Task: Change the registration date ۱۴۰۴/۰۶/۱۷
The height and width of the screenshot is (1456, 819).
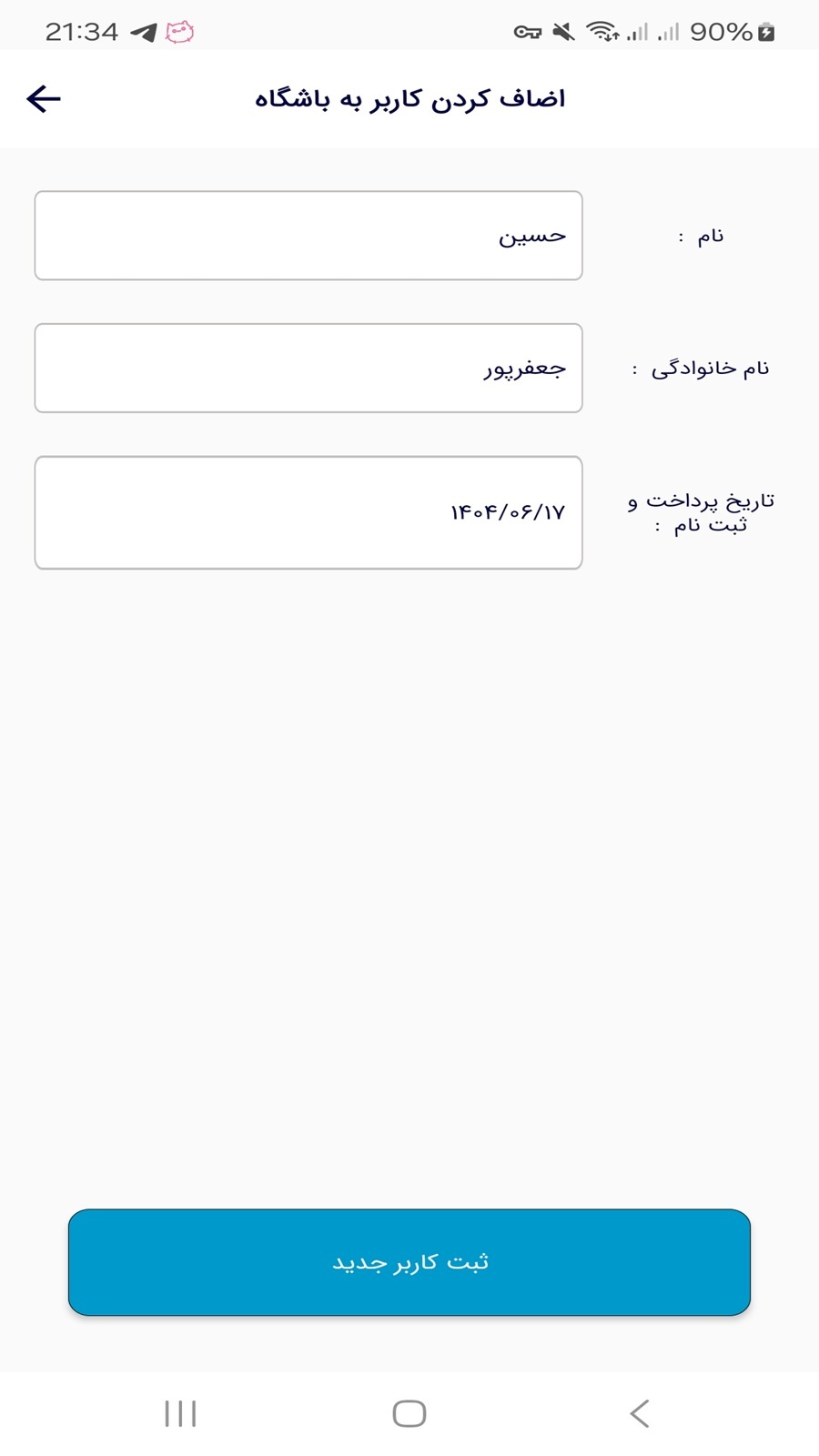Action: (308, 512)
